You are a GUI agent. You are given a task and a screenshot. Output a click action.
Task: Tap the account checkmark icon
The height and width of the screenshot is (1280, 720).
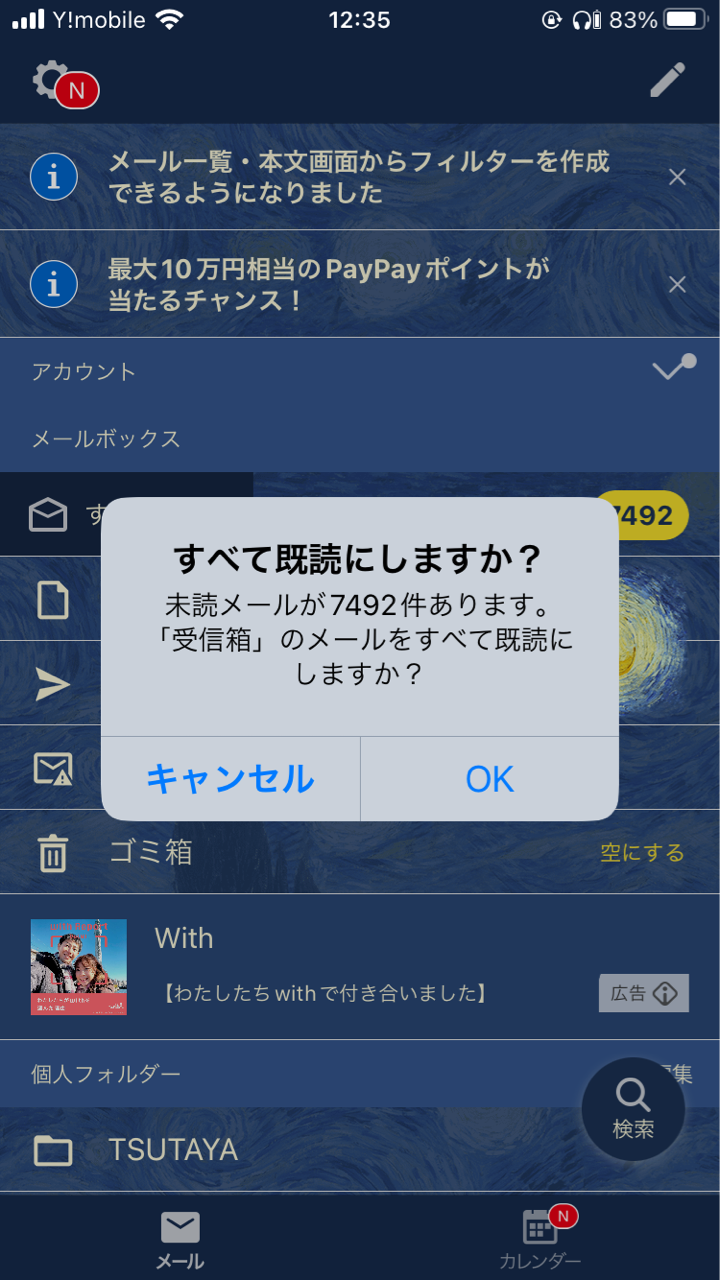[673, 368]
